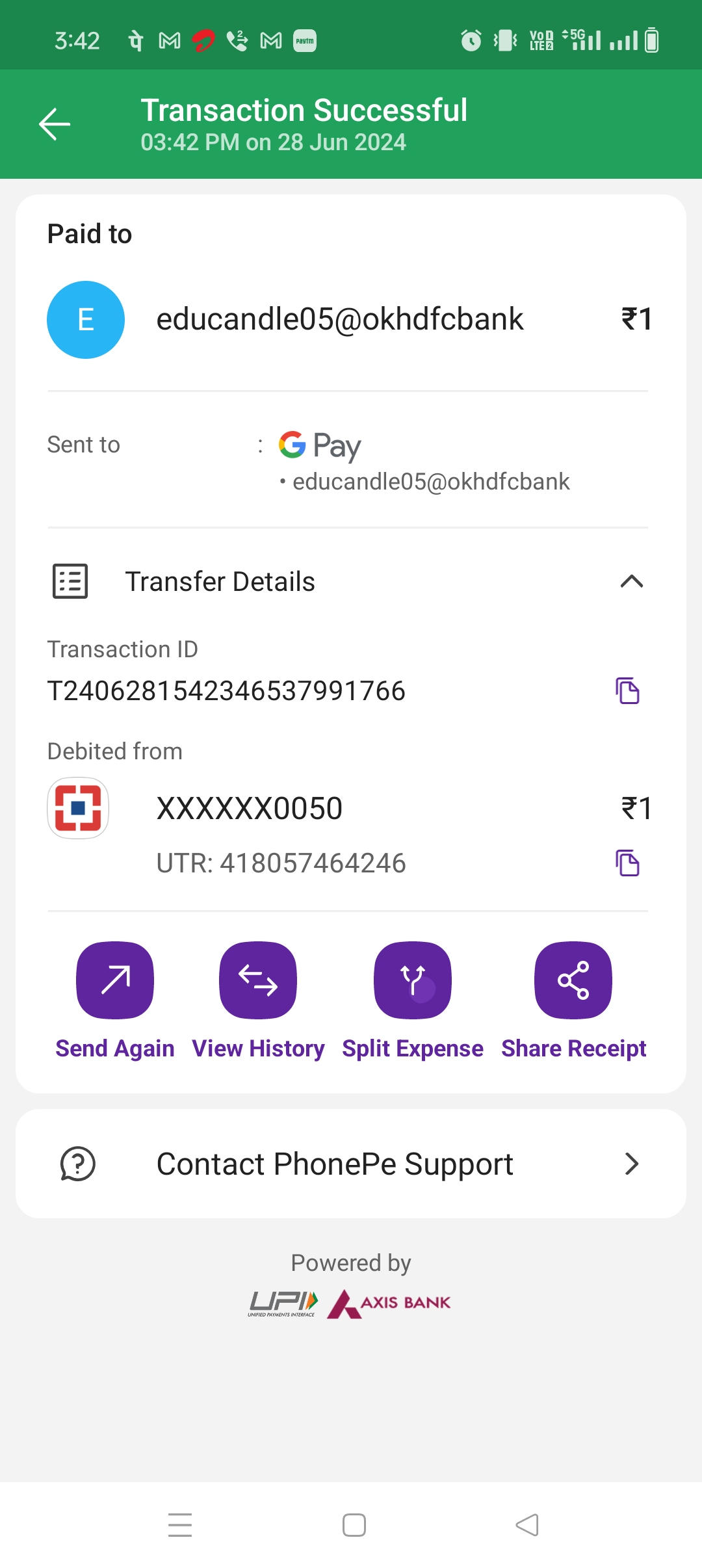Open educandle05@okhdfcbank payee row

click(x=340, y=319)
